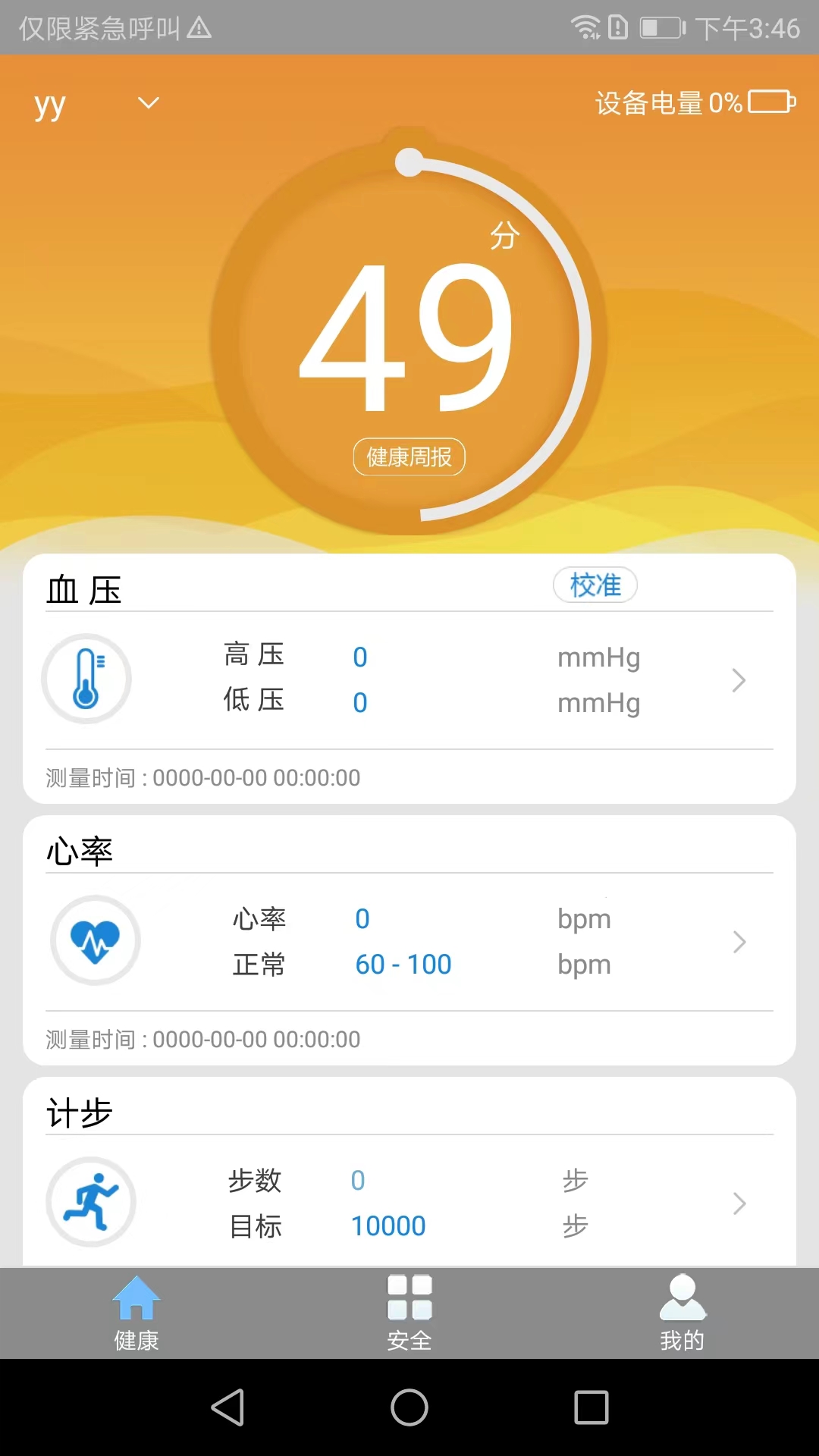Switch to the 安全 tab
819x1456 pixels.
(409, 1313)
